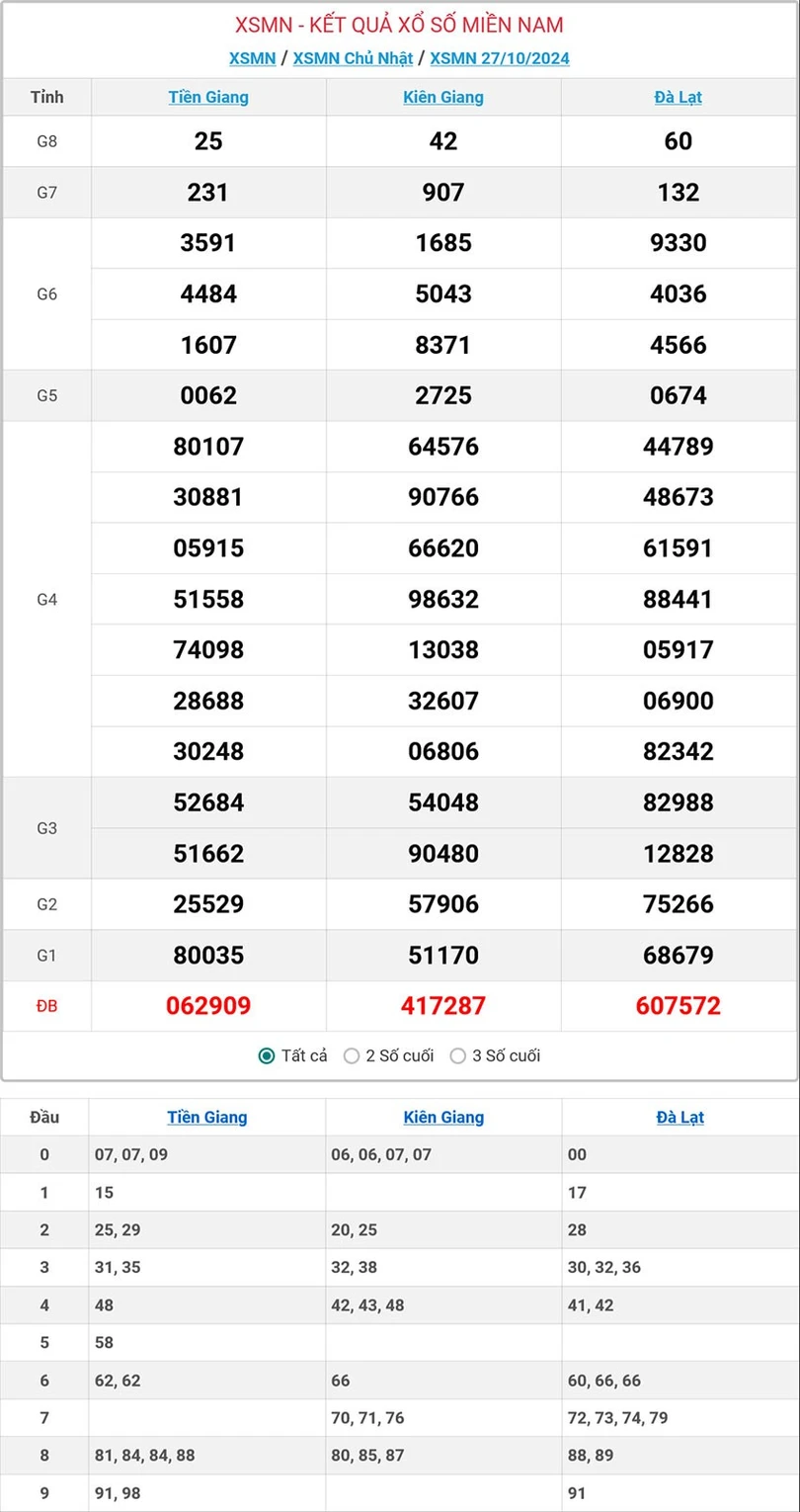Screen dimensions: 800x1512
Task: Open Kiên Giang link in the Đầu table header
Action: pos(443,1117)
